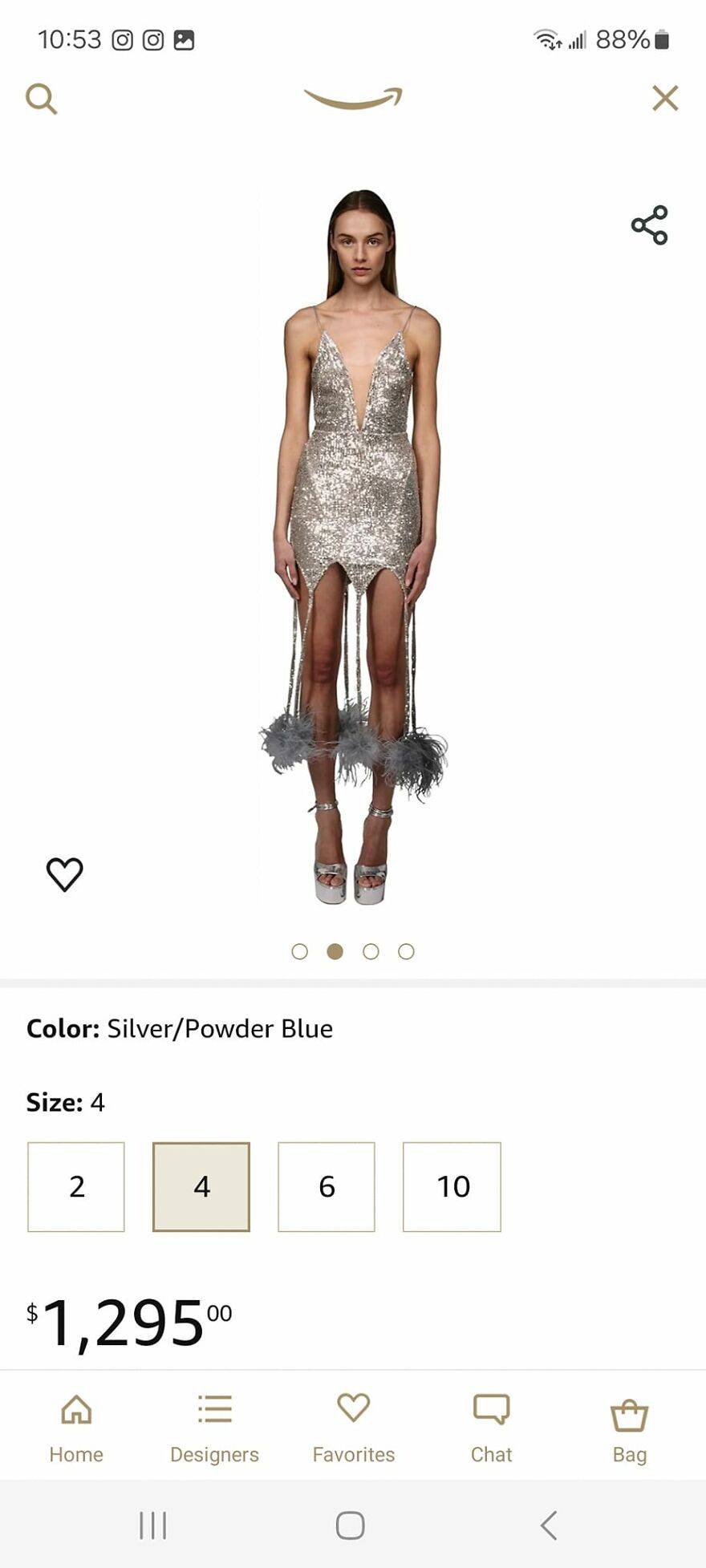Viewport: 706px width, 1568px height.
Task: Select size 4
Action: pos(201,1186)
